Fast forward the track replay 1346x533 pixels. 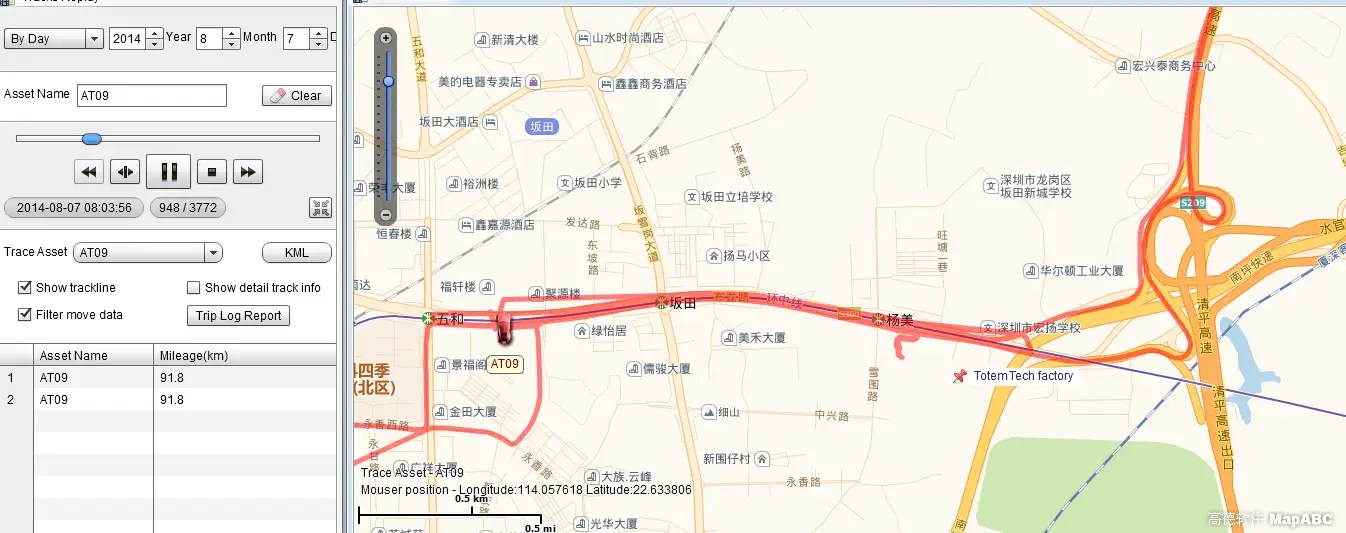[248, 172]
